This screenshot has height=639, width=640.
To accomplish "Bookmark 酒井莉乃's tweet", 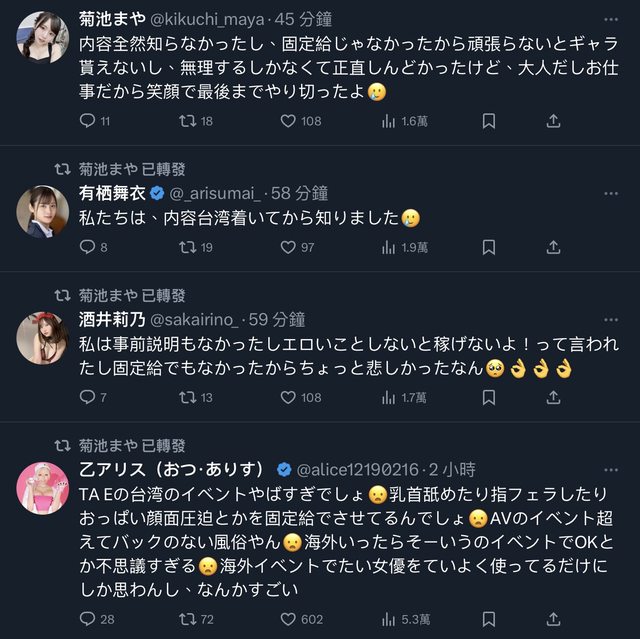I will 488,397.
